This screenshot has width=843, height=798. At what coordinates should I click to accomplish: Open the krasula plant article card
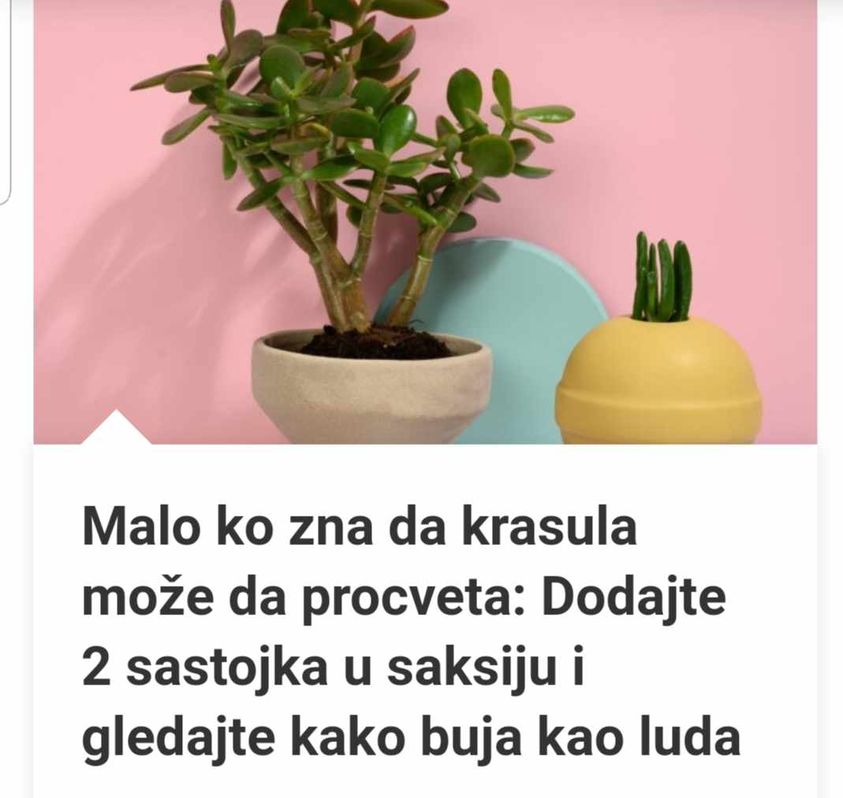pos(410,632)
